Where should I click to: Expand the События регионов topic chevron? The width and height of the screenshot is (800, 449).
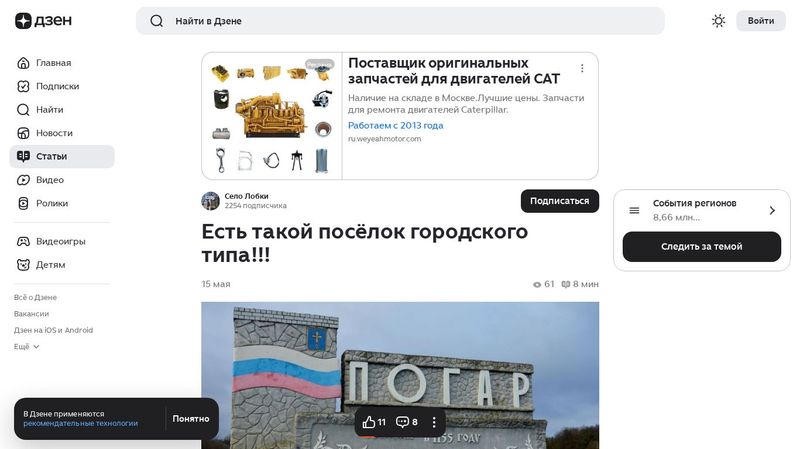772,211
